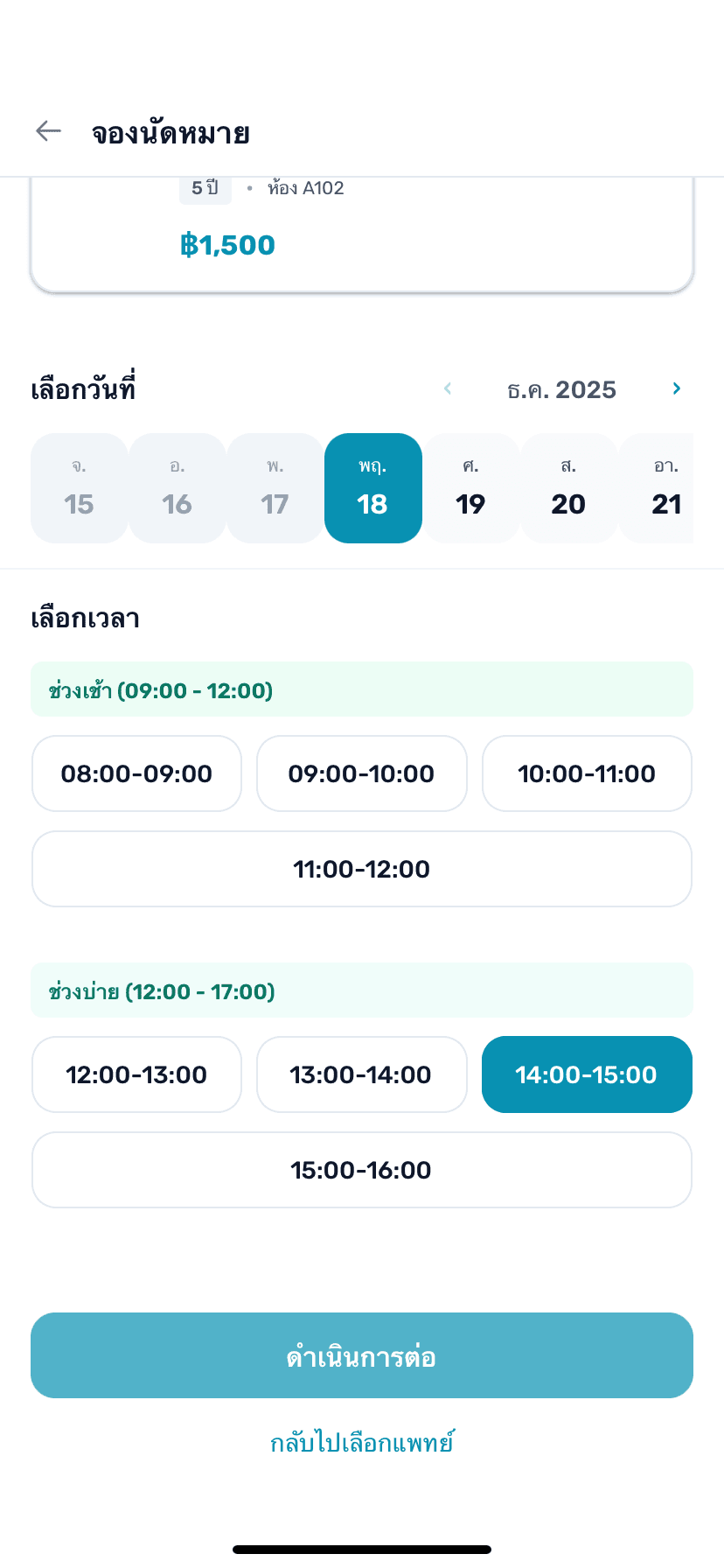Tap the ดำเนินการต่อ button
724x1568 pixels.
361,1355
